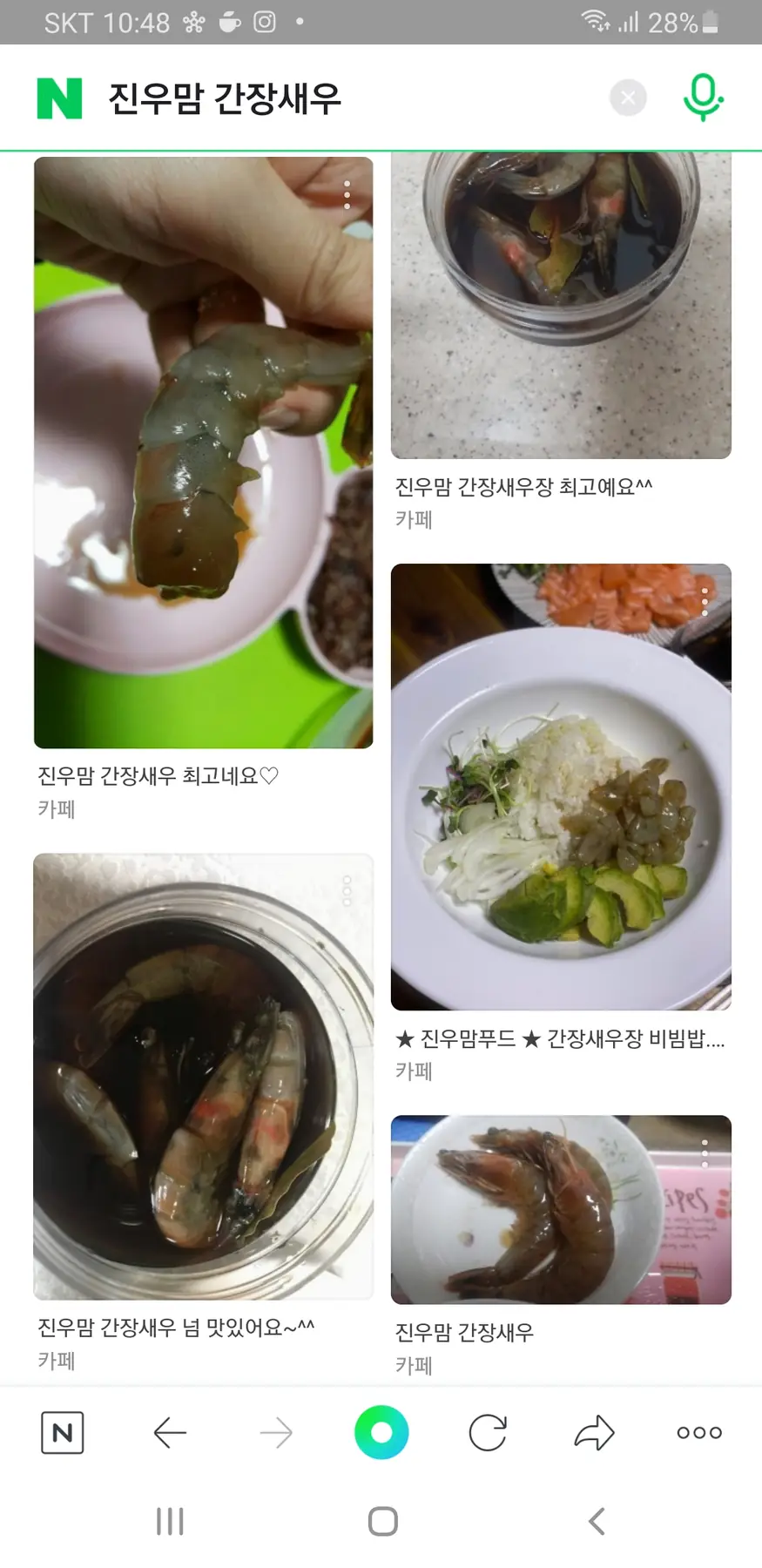Reload the current page
Viewport: 762px width, 1568px height.
click(x=488, y=1432)
